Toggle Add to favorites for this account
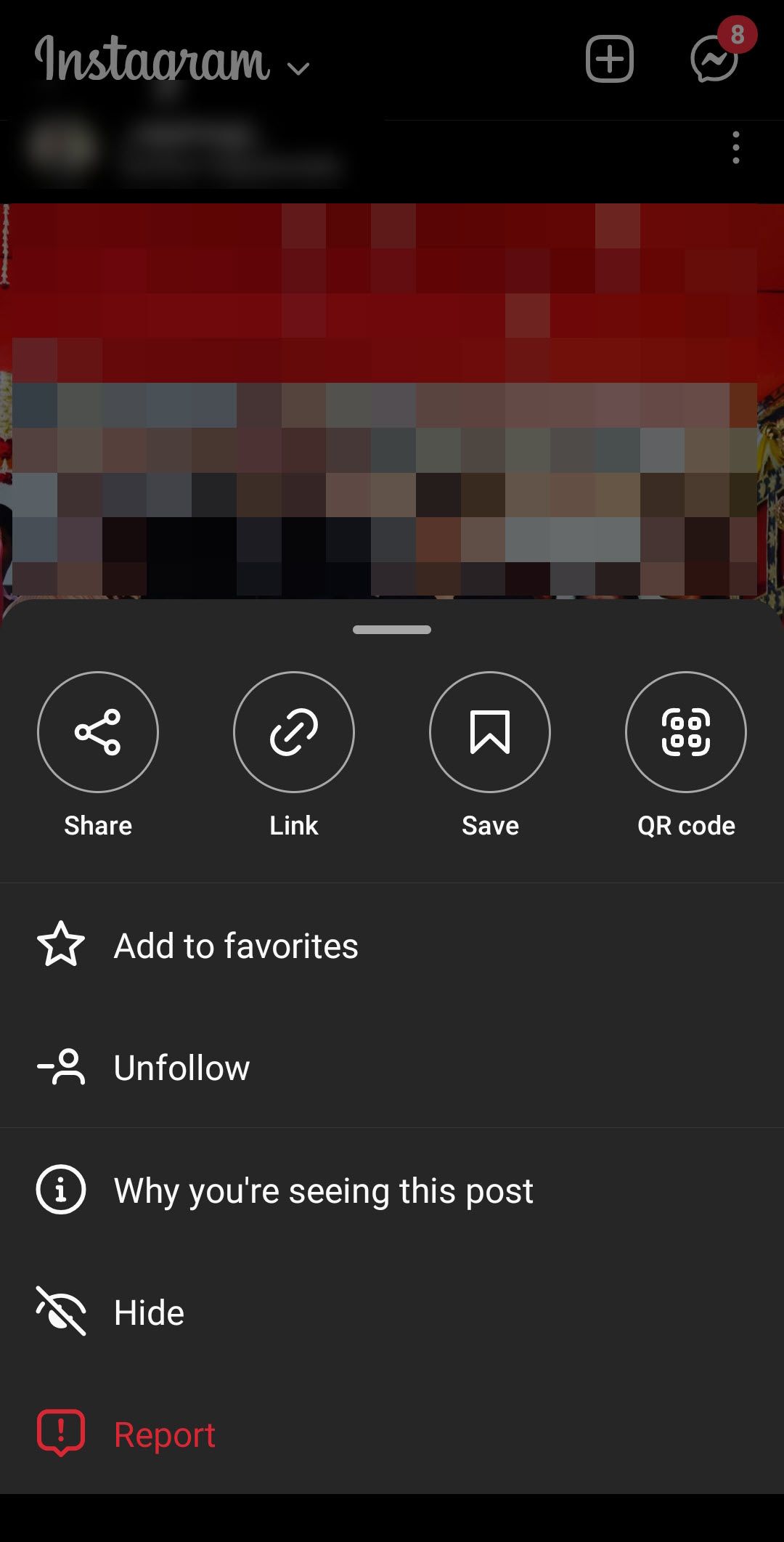Viewport: 784px width, 1542px height. [237, 945]
